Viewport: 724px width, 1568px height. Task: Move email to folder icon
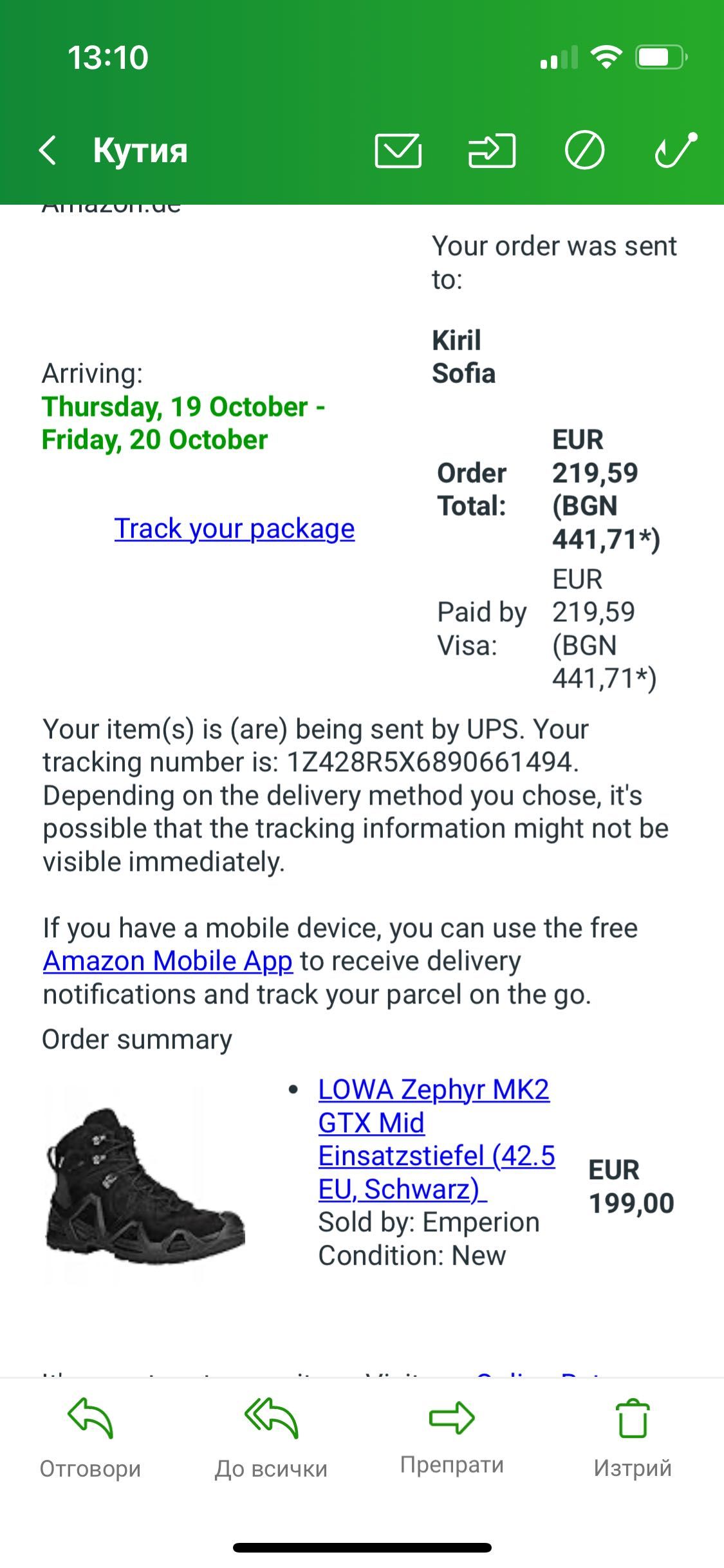point(492,151)
